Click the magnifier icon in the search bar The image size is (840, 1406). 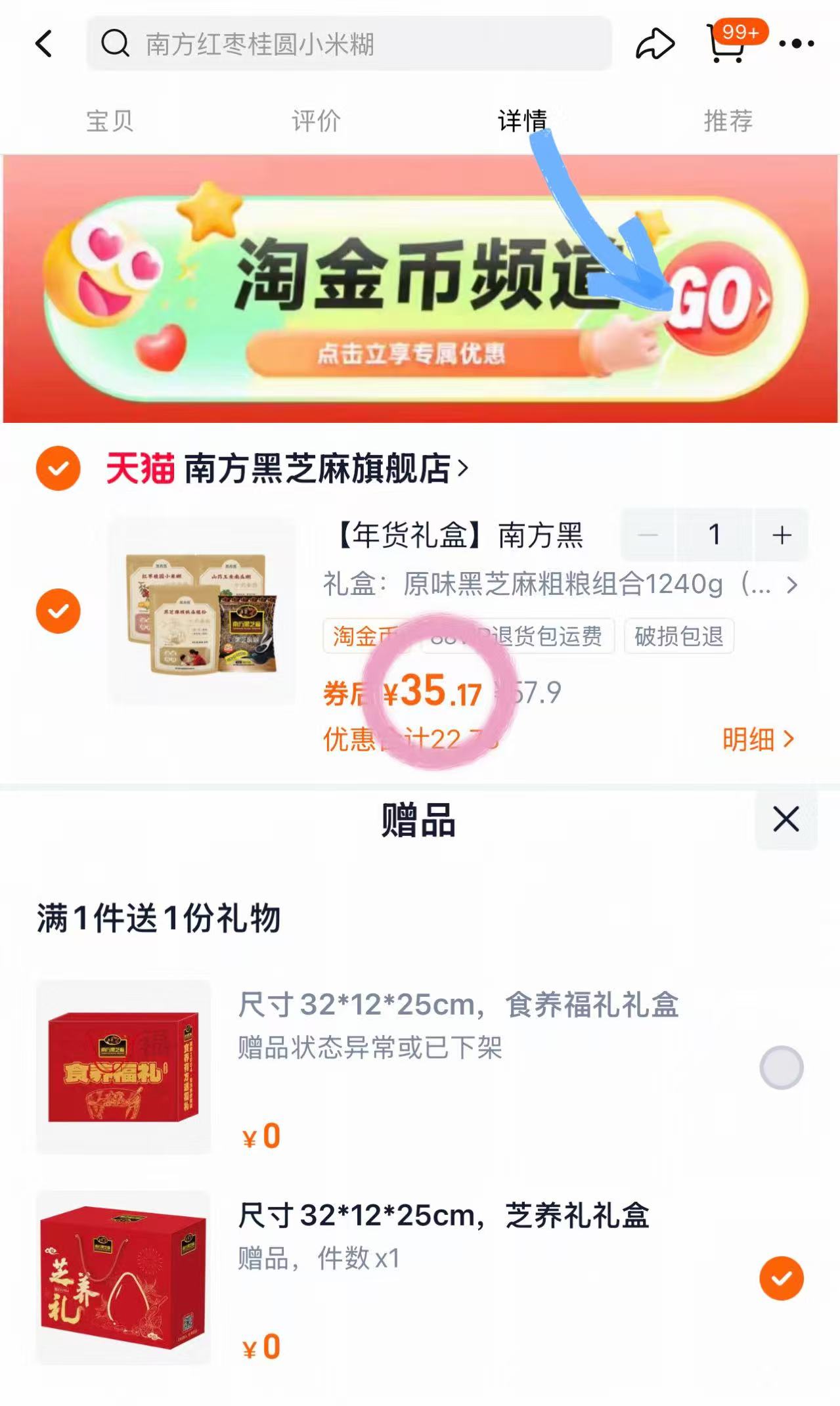click(x=116, y=43)
